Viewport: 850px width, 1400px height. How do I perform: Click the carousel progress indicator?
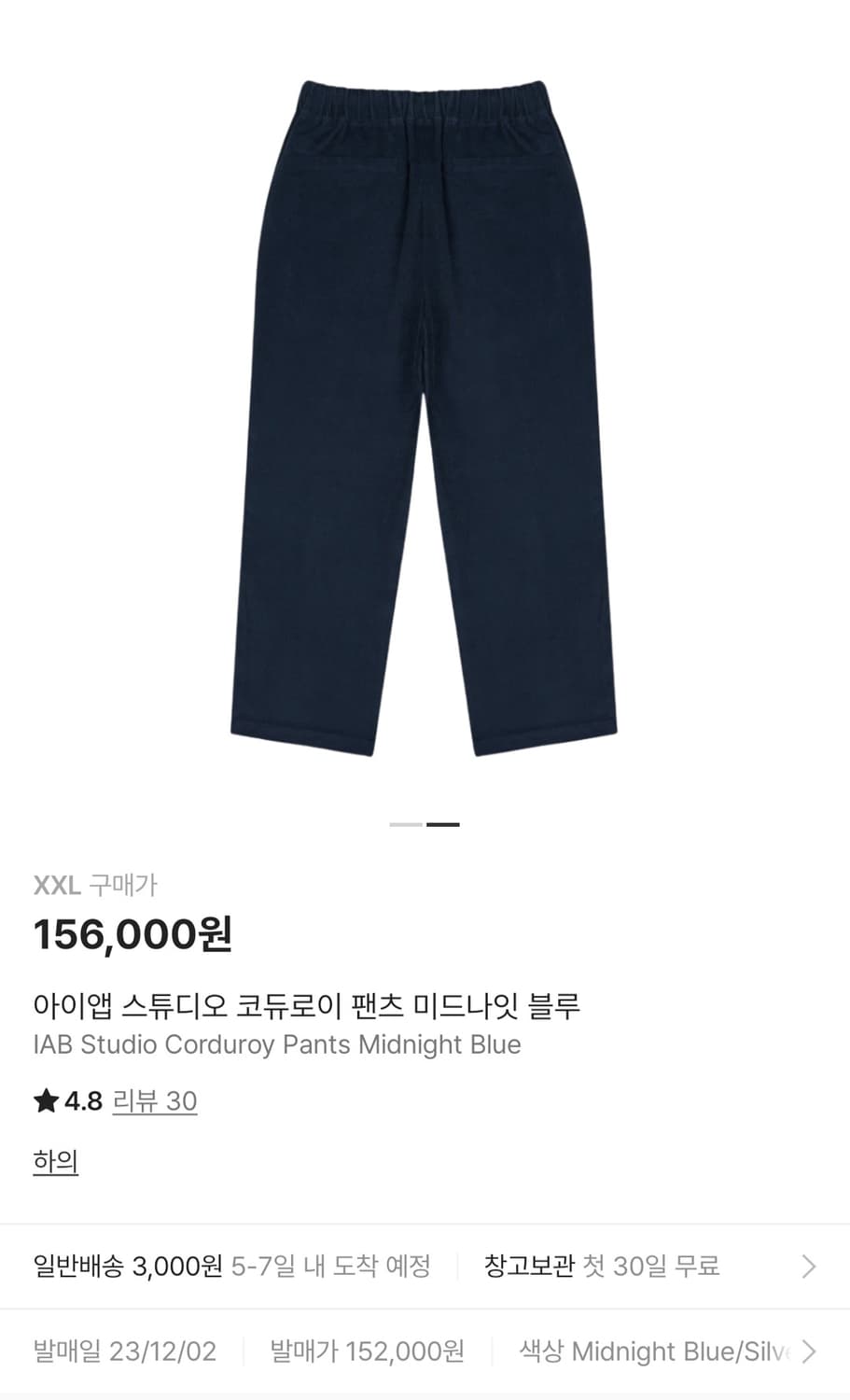(425, 824)
